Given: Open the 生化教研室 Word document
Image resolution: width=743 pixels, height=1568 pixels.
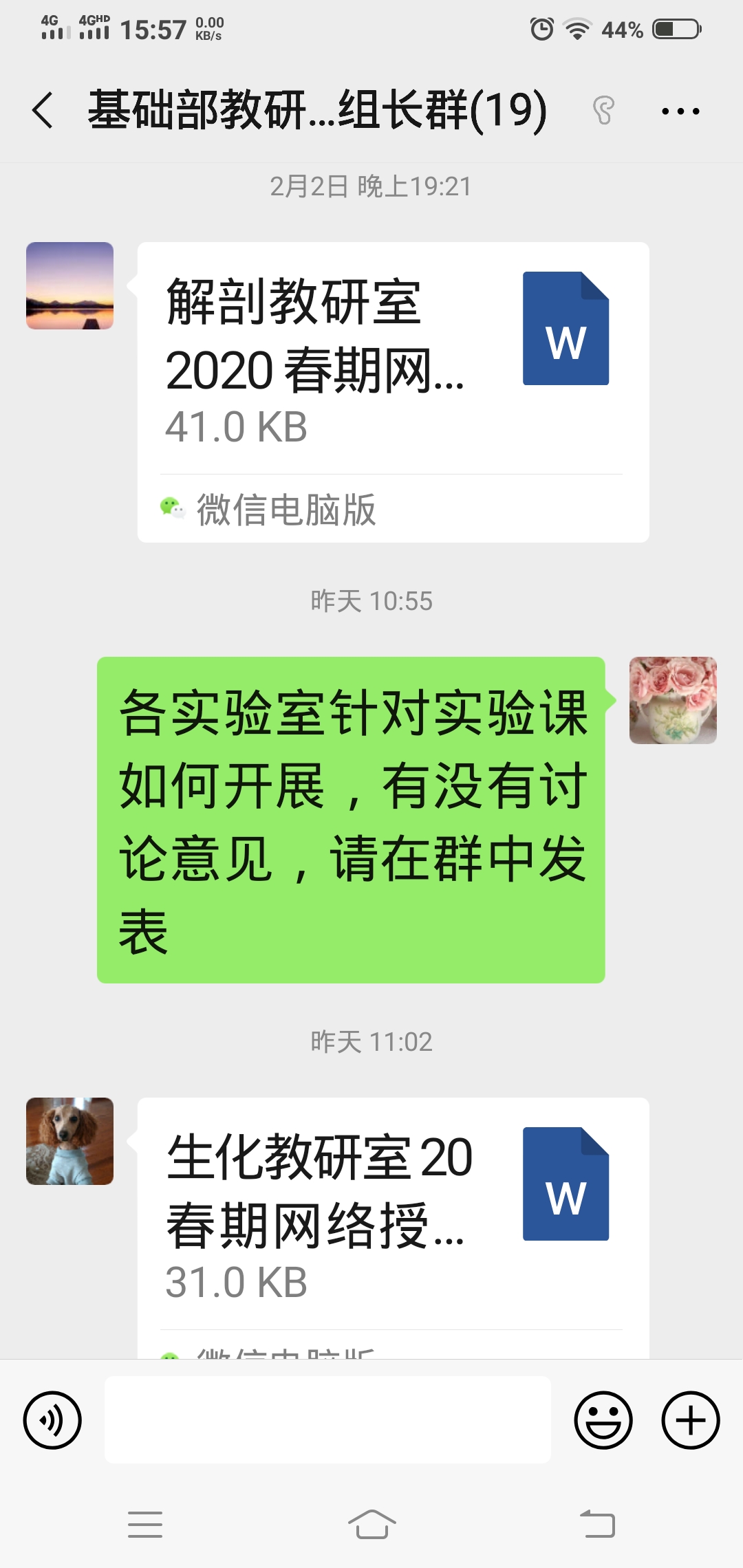Looking at the screenshot, I should pos(392,1214).
